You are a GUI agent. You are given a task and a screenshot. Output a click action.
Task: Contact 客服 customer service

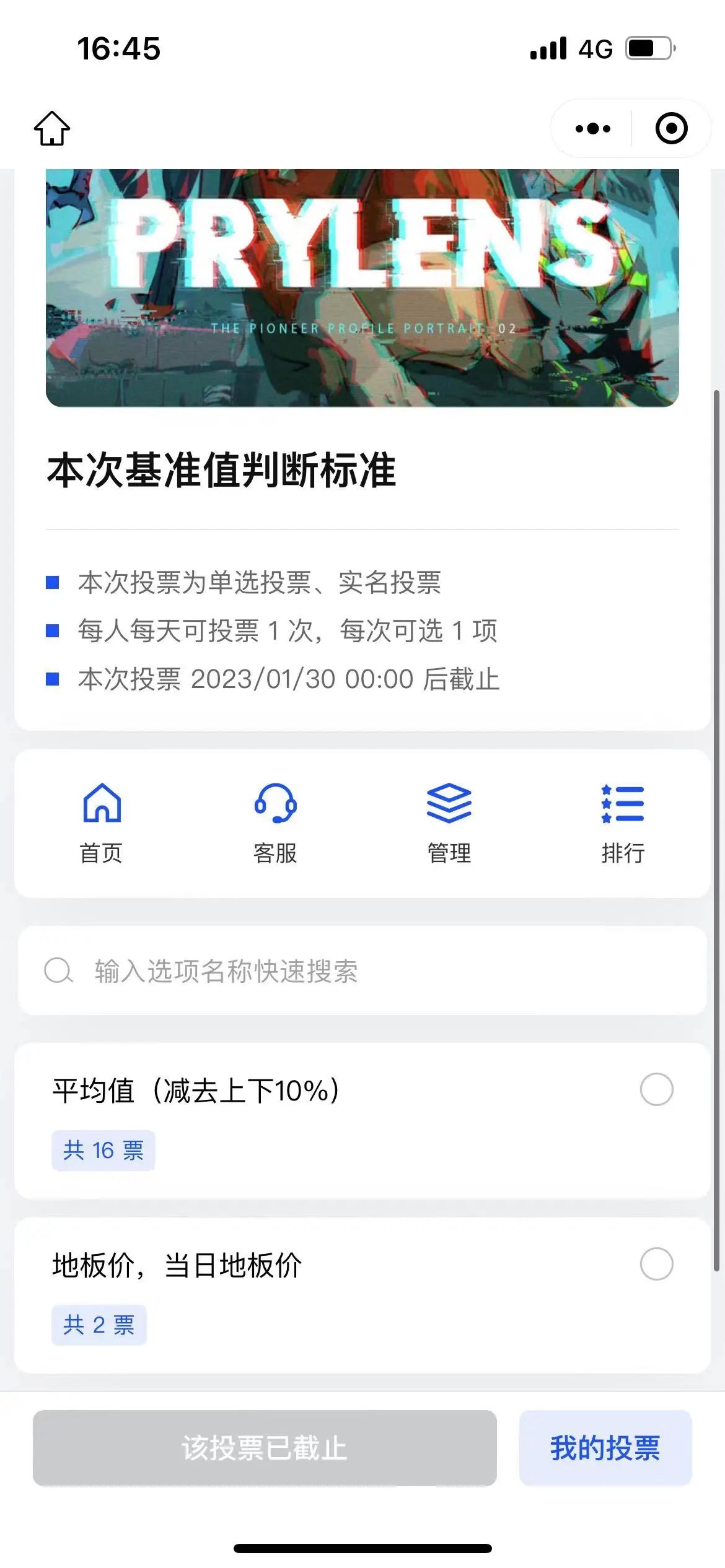275,823
